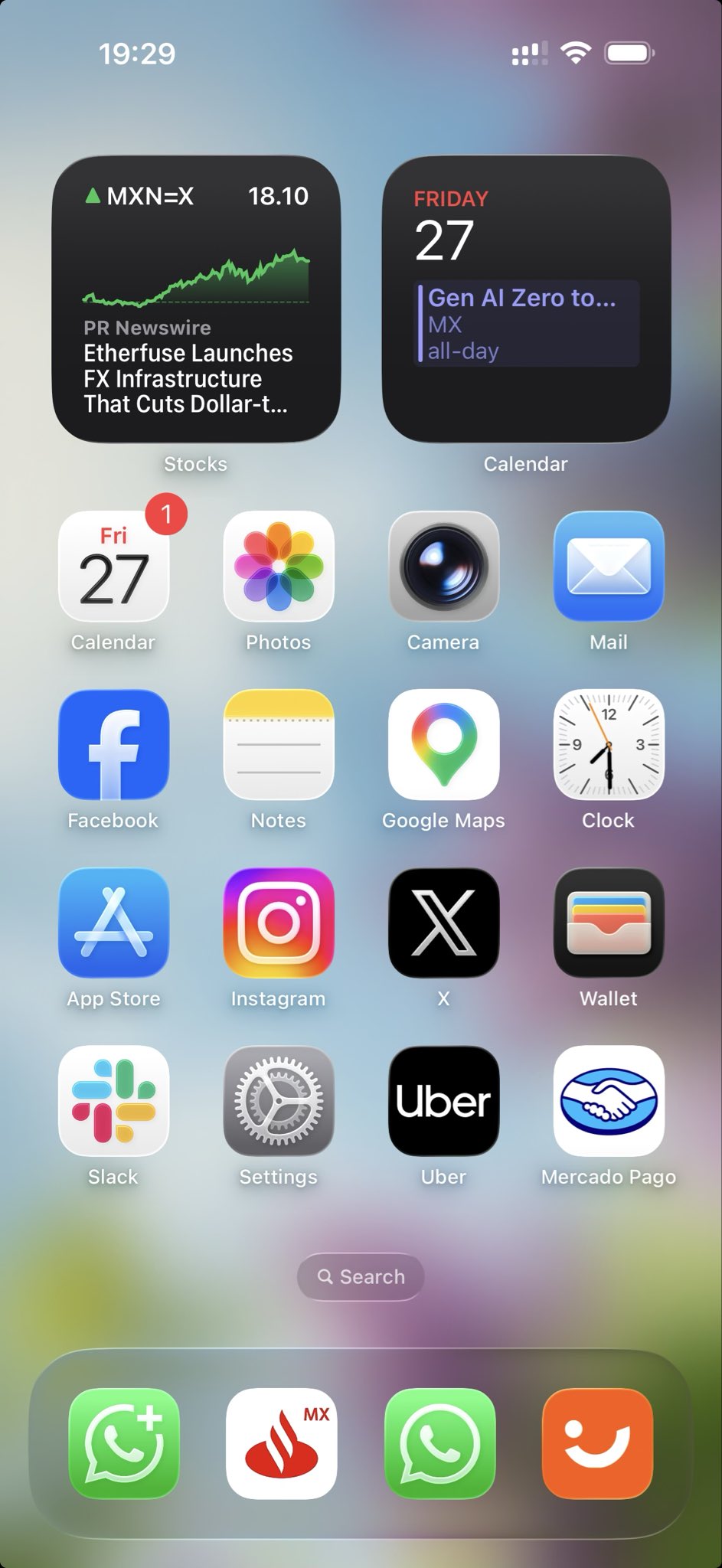
Task: Open the App Store
Action: click(x=113, y=923)
